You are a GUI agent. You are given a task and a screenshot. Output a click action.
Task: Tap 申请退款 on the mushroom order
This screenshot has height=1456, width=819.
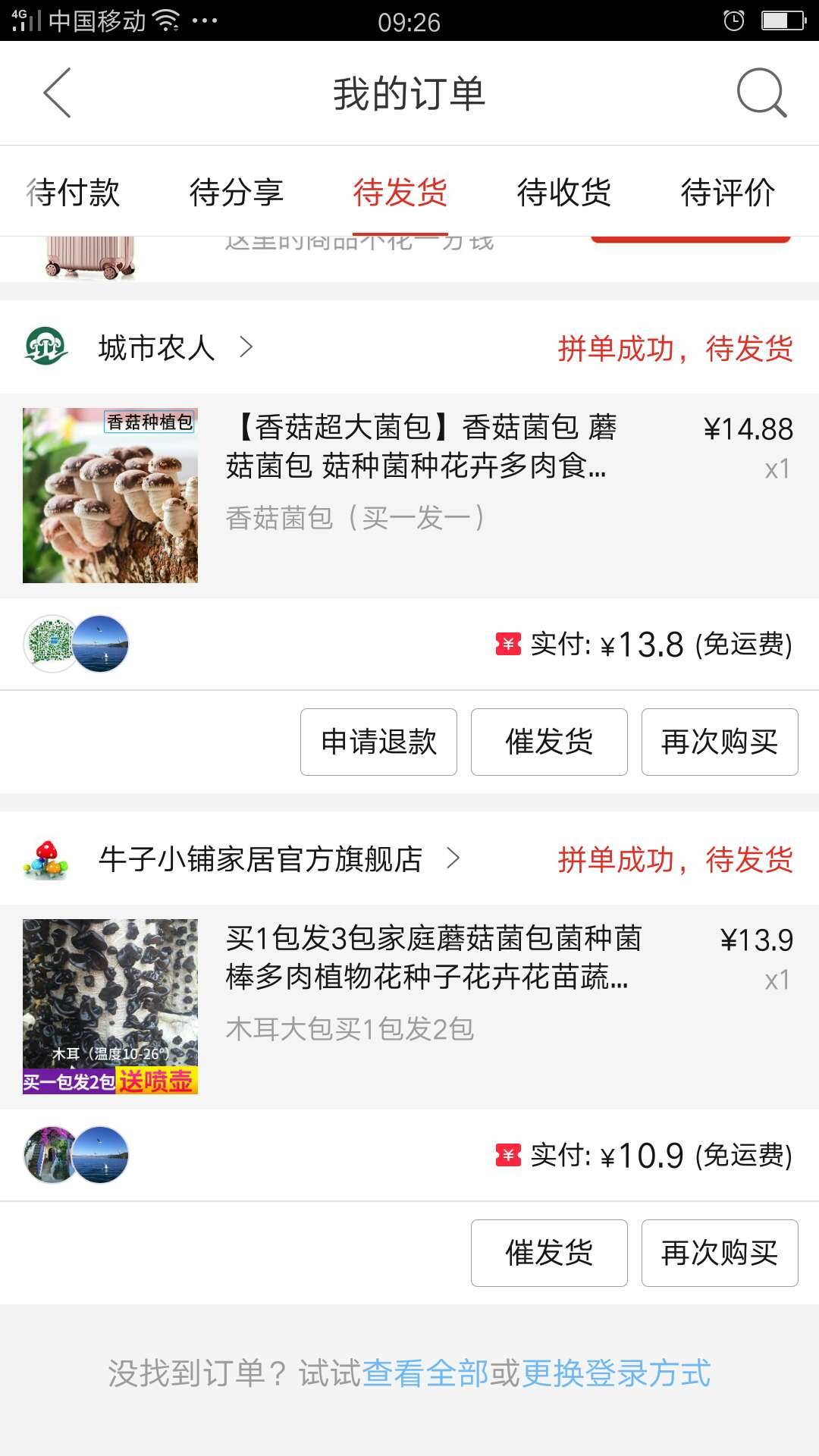click(x=378, y=742)
